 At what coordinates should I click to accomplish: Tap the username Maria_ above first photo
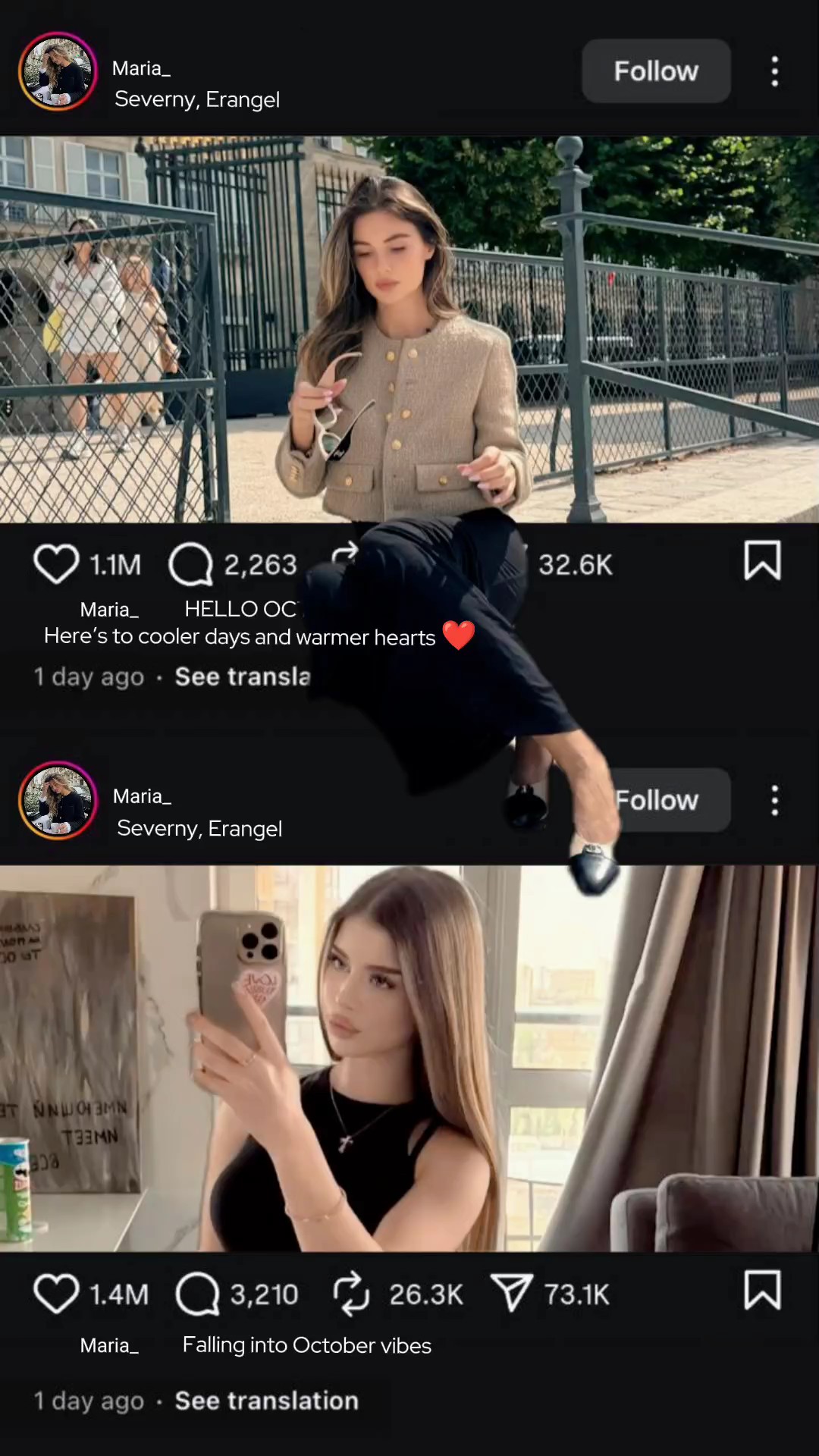(141, 67)
